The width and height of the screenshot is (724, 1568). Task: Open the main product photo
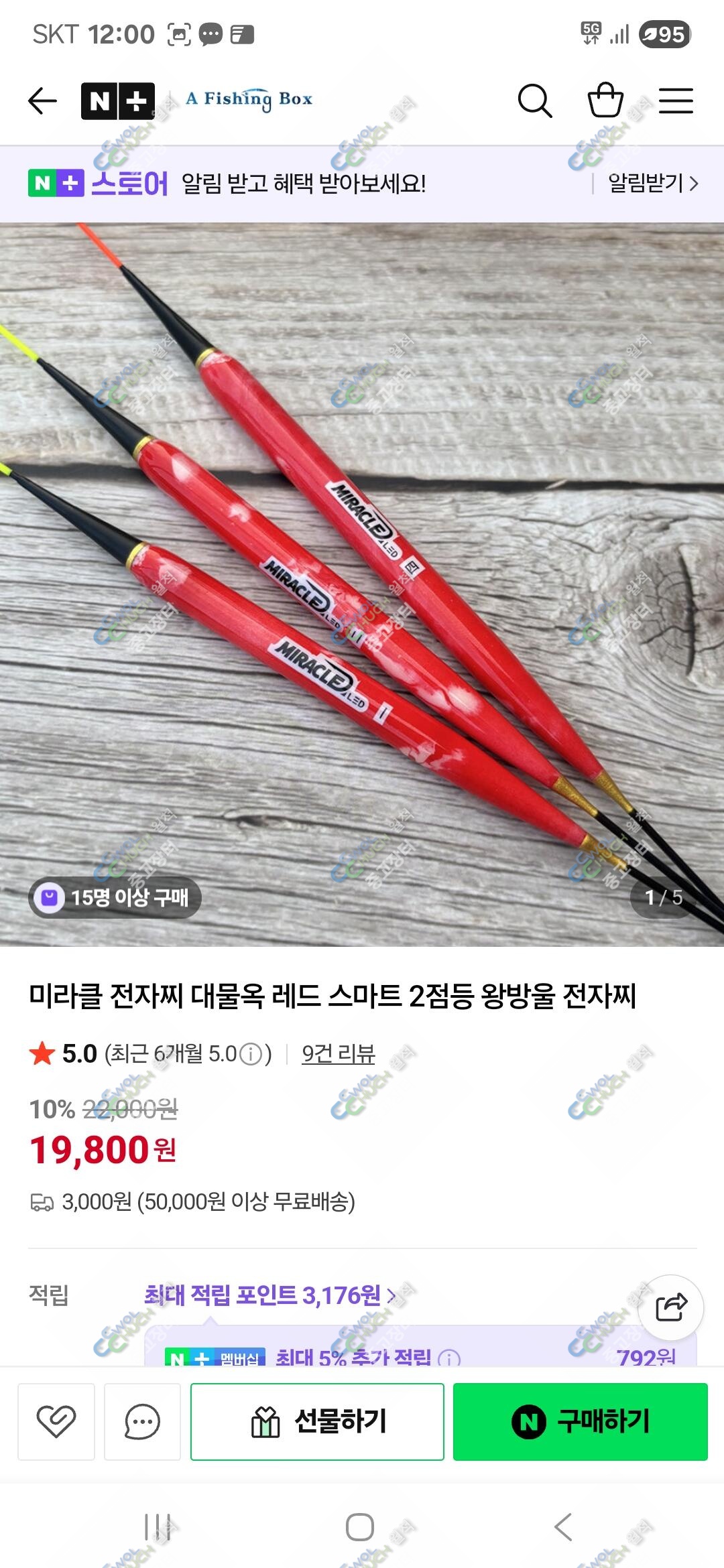(x=362, y=583)
